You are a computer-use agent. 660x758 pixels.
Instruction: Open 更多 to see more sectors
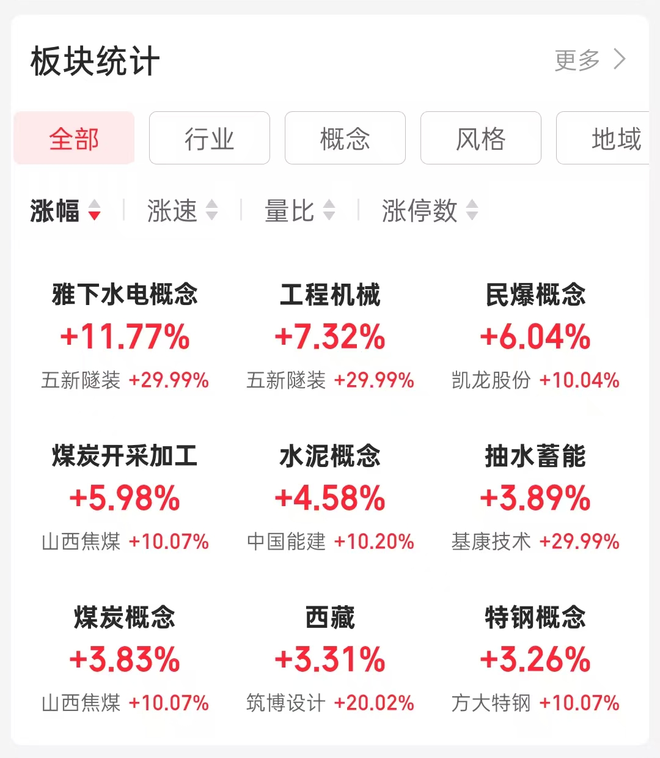point(590,60)
